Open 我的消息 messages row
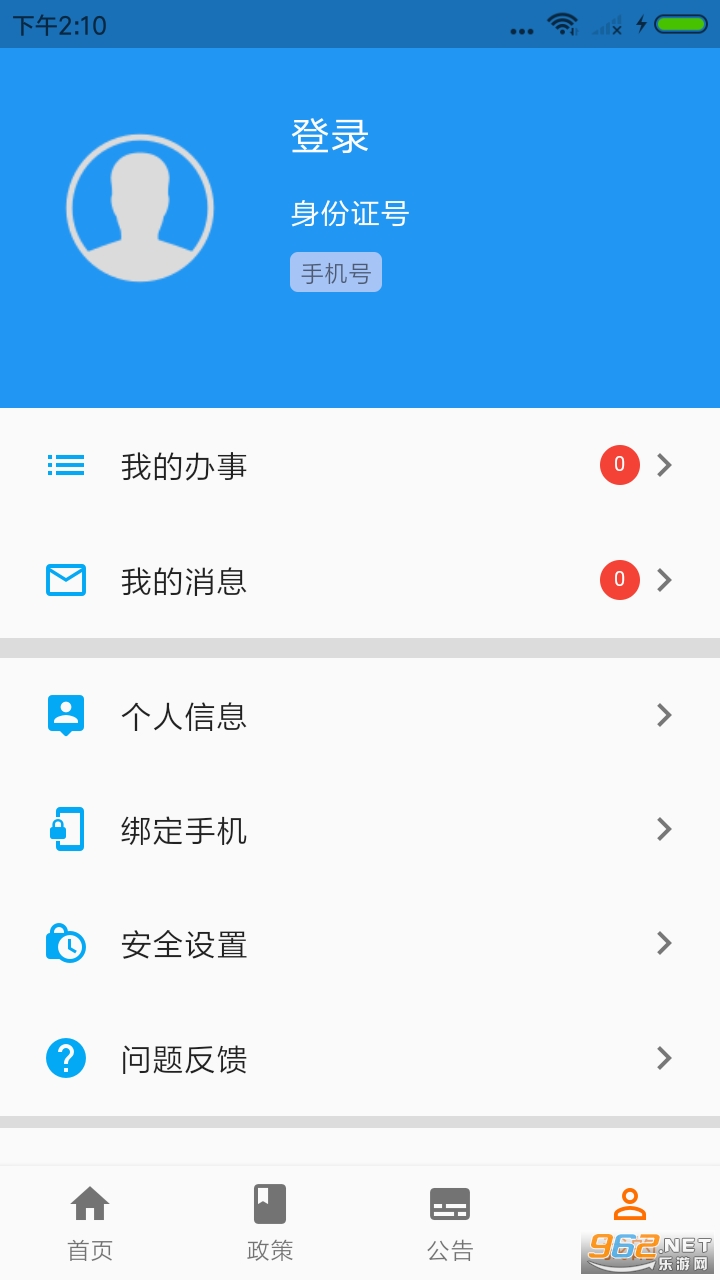Screen dimensions: 720x1280 pos(360,581)
